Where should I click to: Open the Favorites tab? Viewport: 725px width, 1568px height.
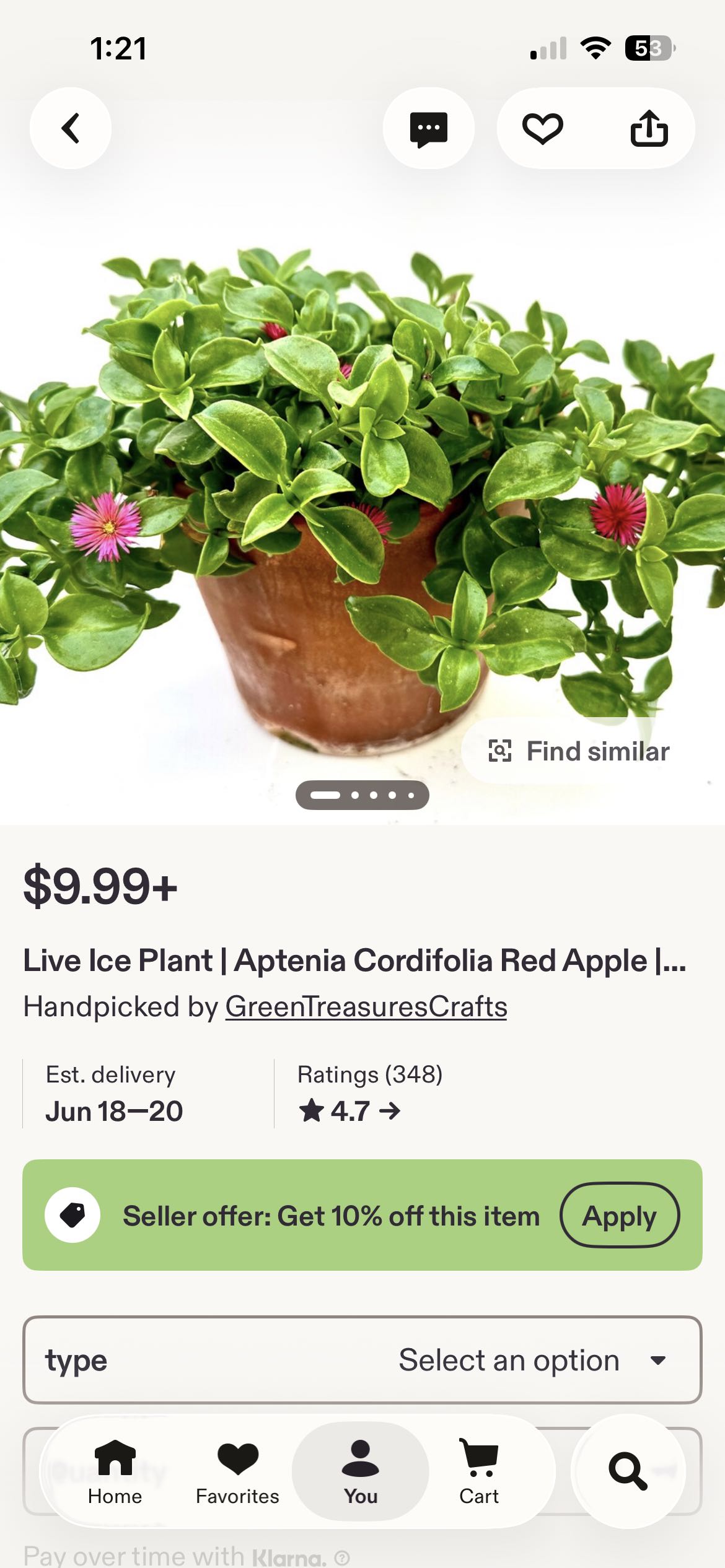point(237,1472)
